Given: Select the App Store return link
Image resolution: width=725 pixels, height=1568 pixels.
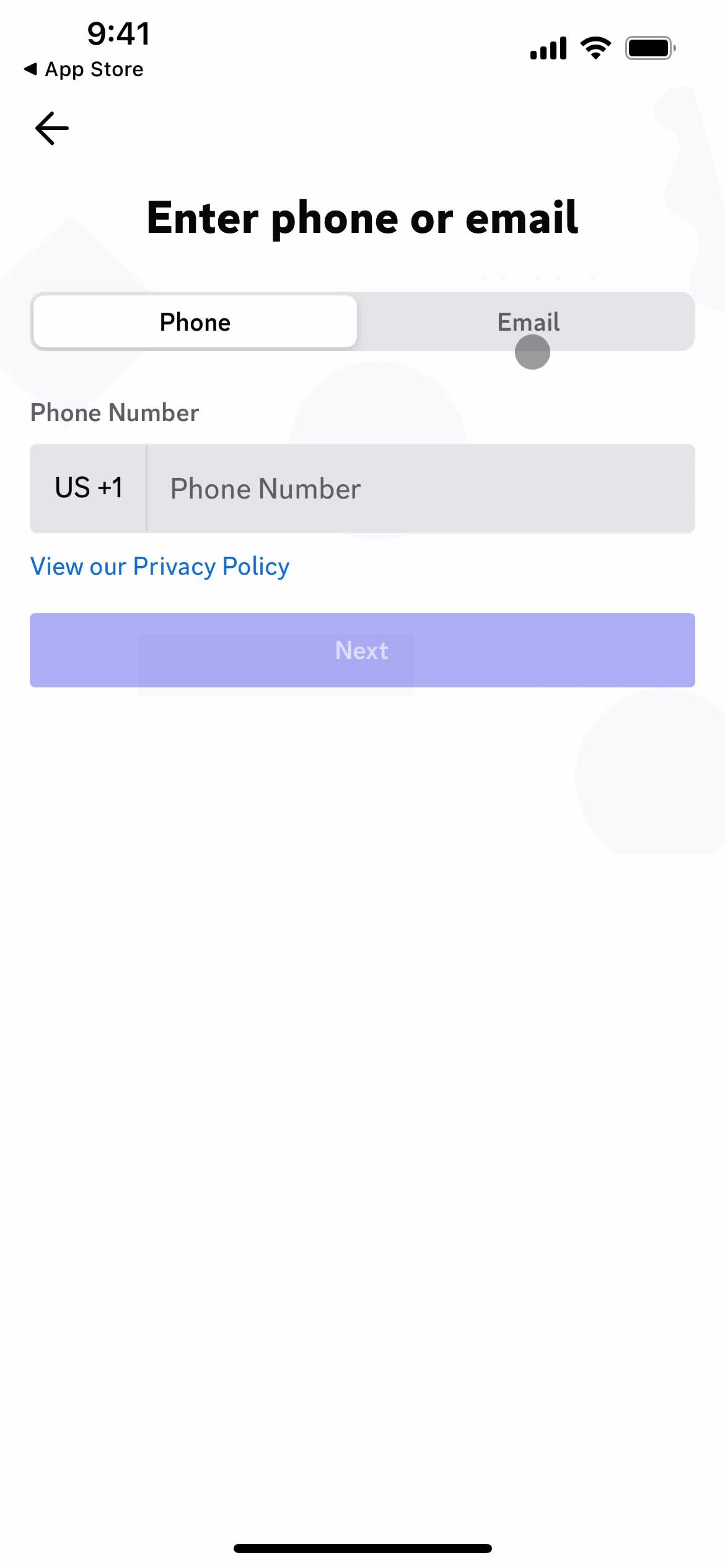Looking at the screenshot, I should pyautogui.click(x=93, y=69).
